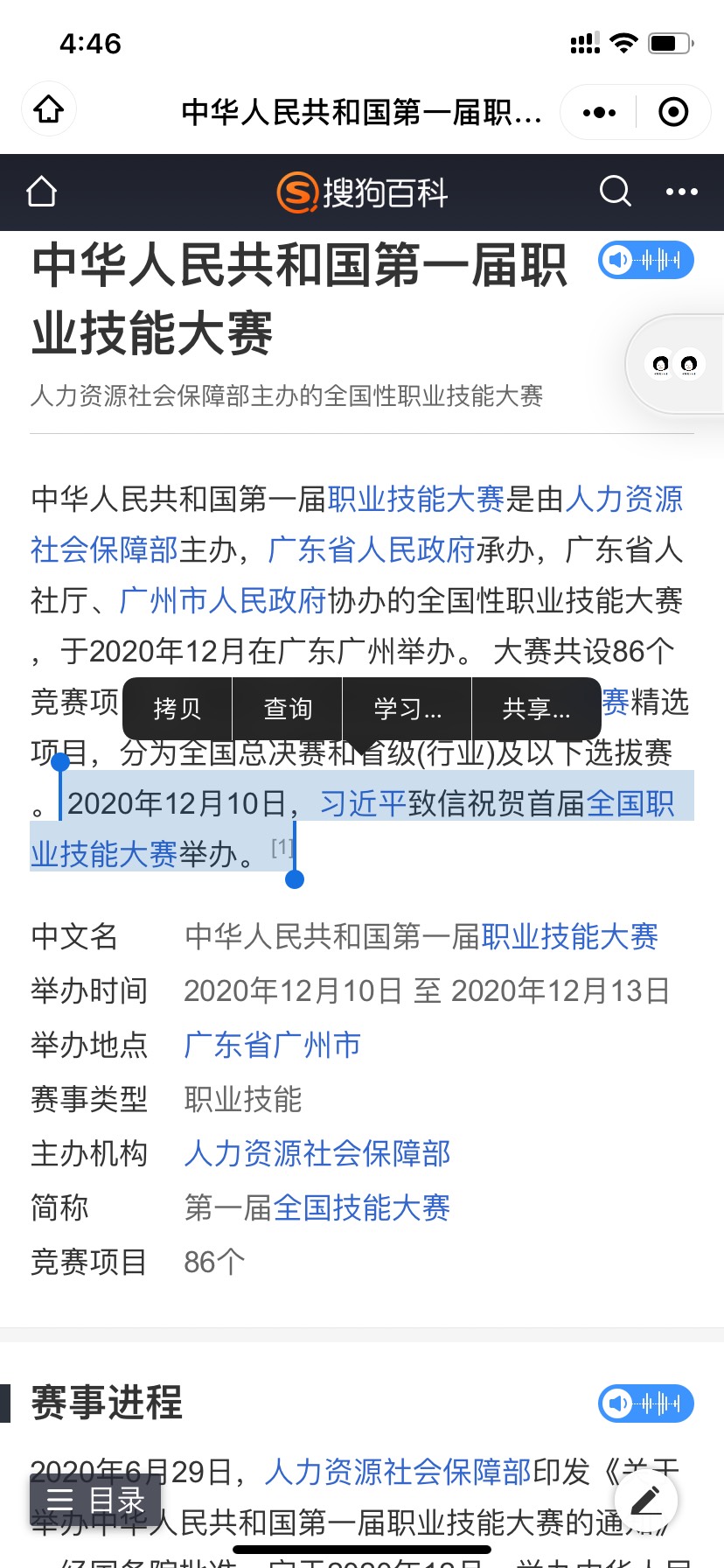The width and height of the screenshot is (724, 1568).
Task: Tap the mini program home button
Action: (49, 110)
